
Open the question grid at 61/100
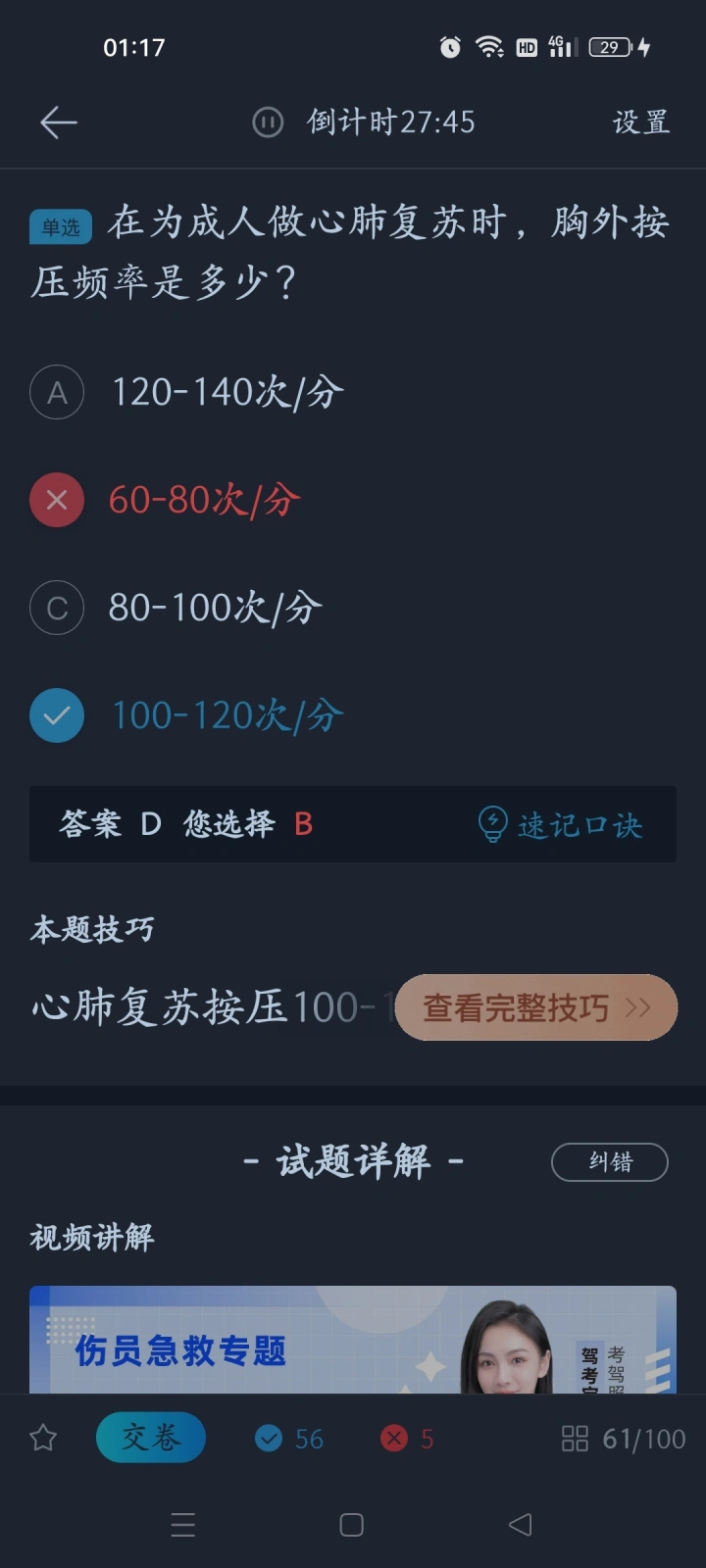(x=624, y=1439)
